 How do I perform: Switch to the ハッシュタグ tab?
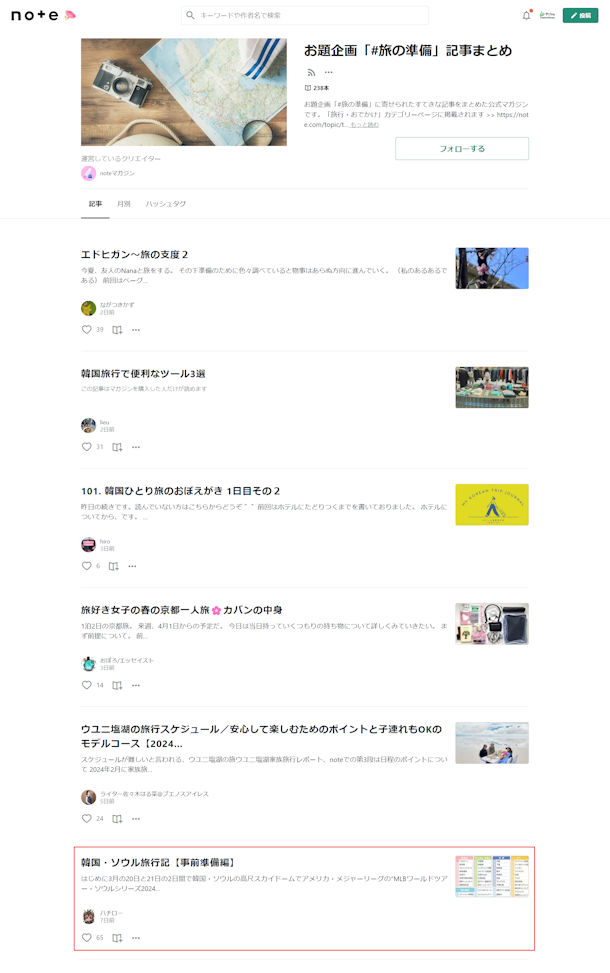(165, 203)
